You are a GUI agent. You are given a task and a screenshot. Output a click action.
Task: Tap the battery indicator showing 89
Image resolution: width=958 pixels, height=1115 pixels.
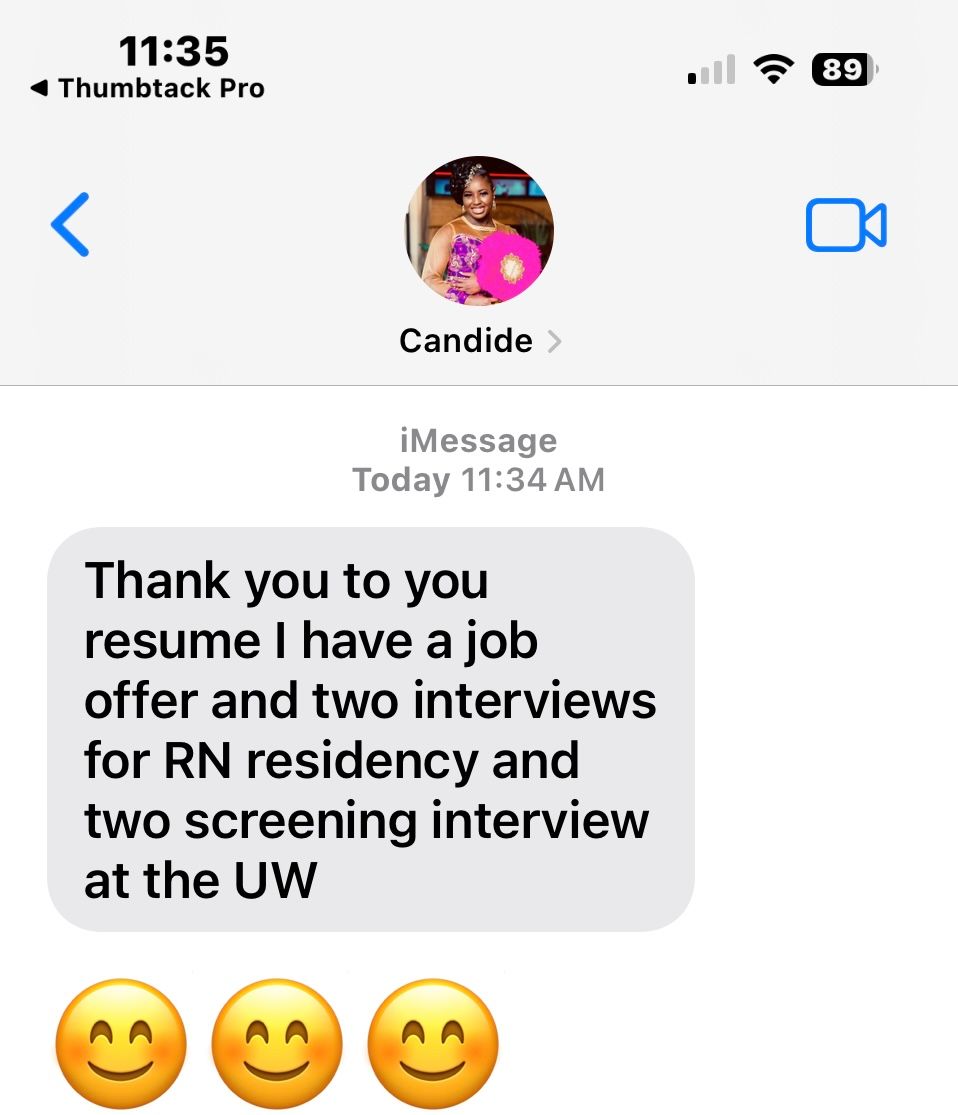point(843,69)
